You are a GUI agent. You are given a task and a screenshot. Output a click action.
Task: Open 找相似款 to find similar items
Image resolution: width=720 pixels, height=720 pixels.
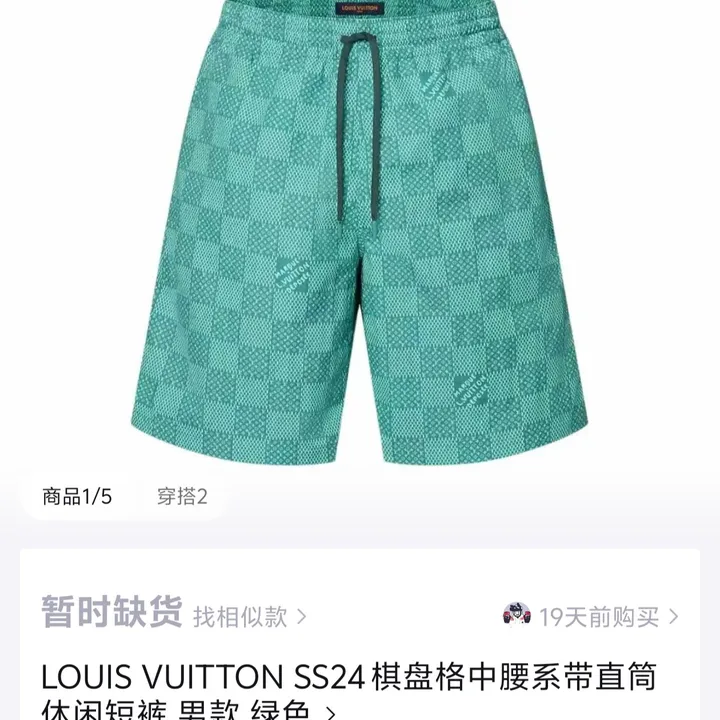(x=249, y=616)
